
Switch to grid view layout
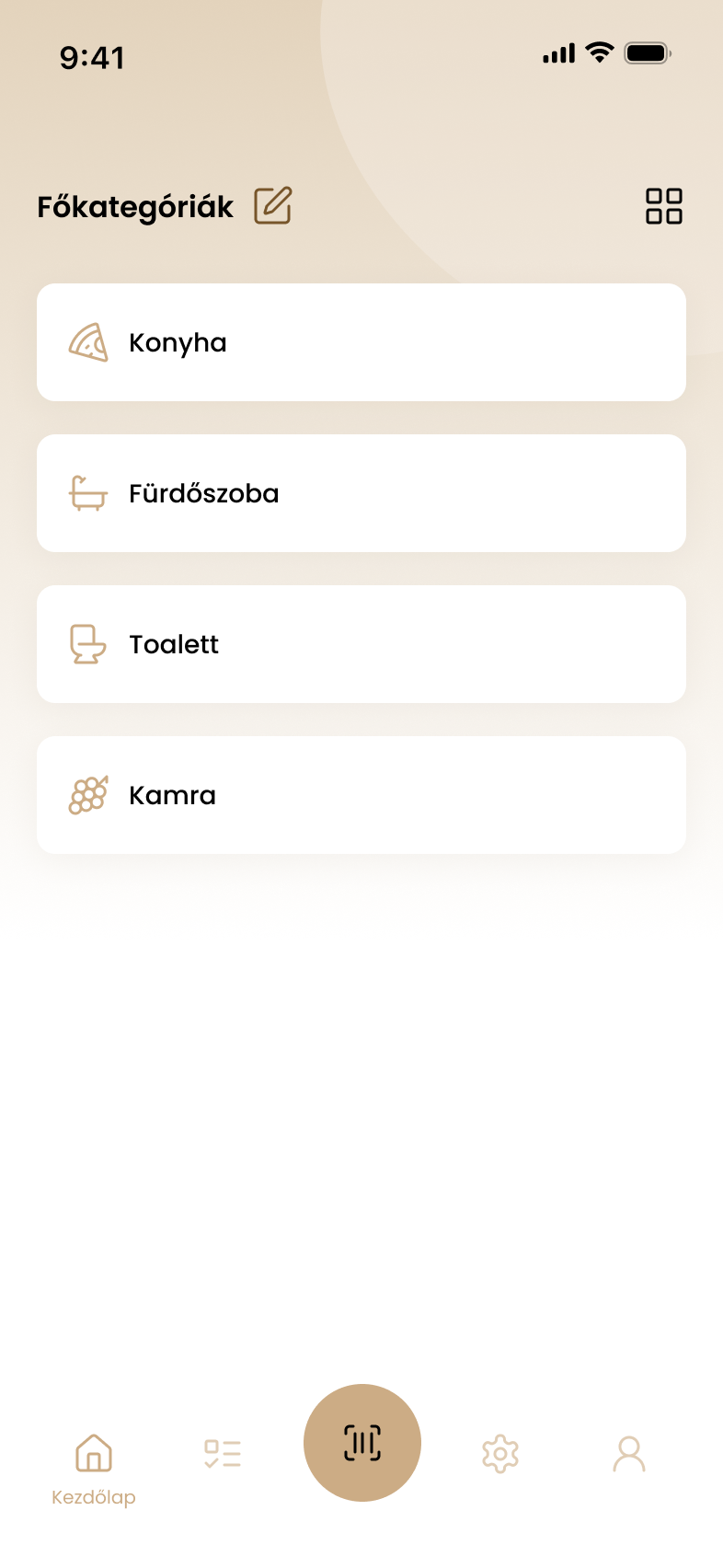click(663, 206)
